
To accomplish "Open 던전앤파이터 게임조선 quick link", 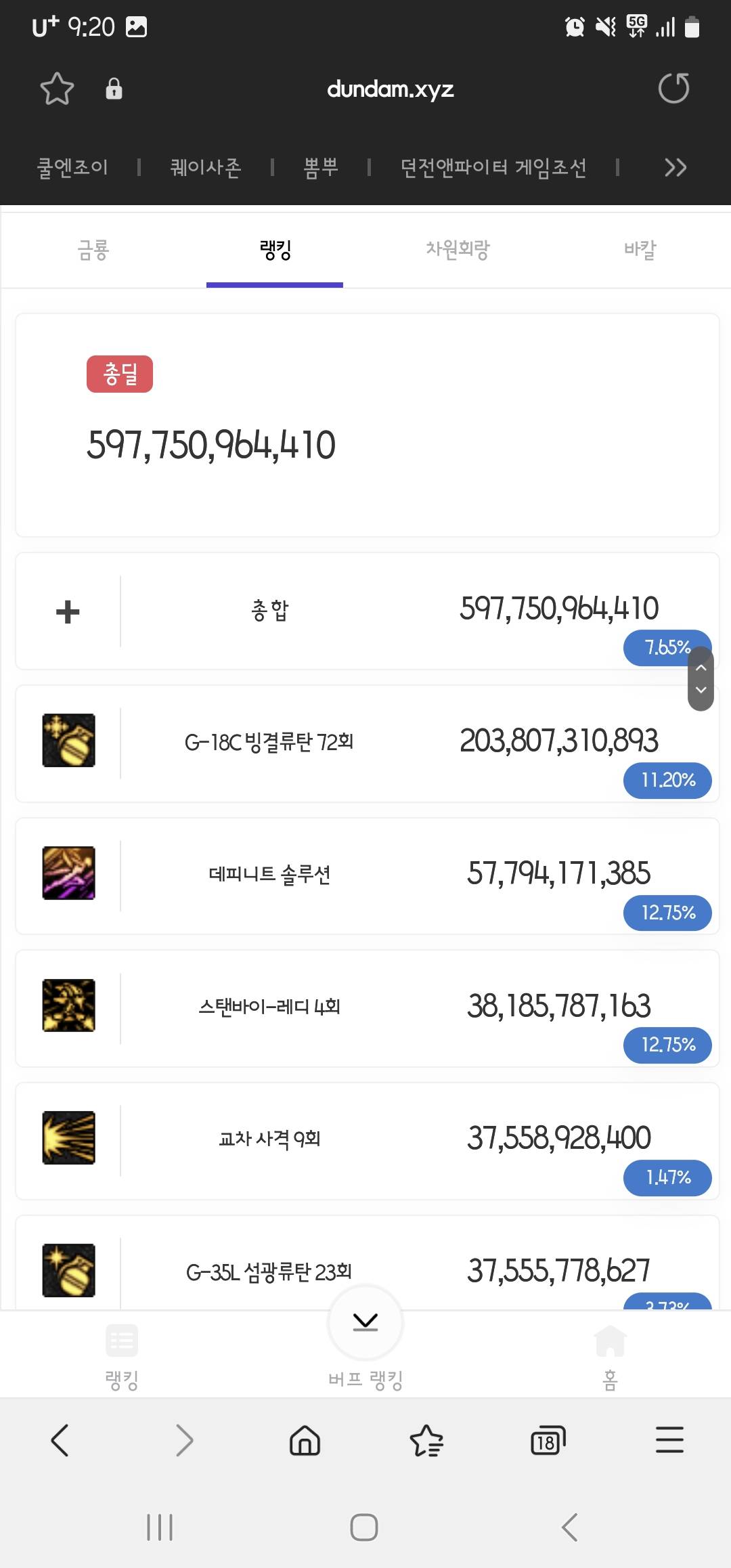I will pos(493,167).
